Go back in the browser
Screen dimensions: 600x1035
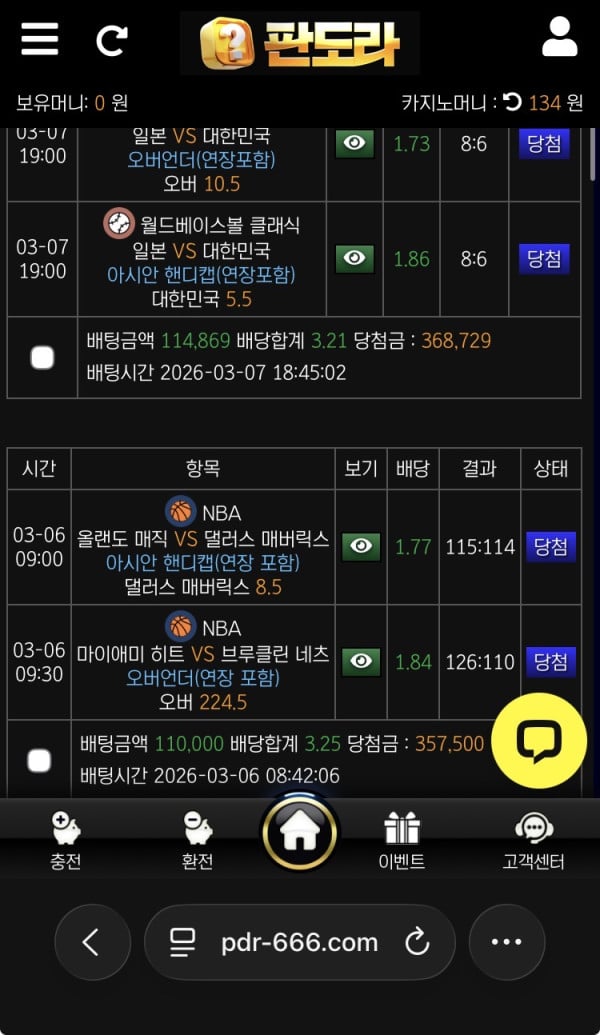click(92, 941)
